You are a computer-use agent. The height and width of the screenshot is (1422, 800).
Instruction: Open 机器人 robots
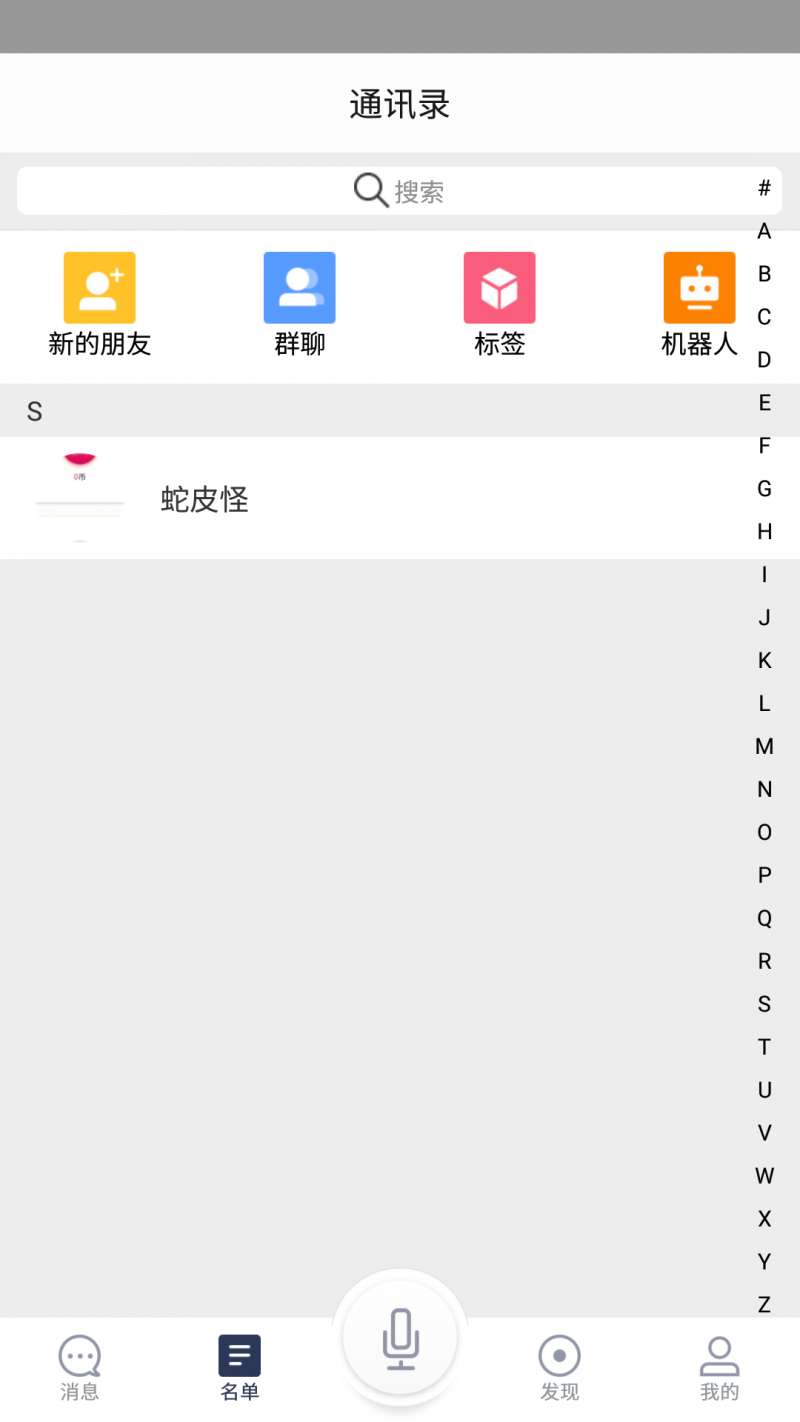pyautogui.click(x=699, y=304)
